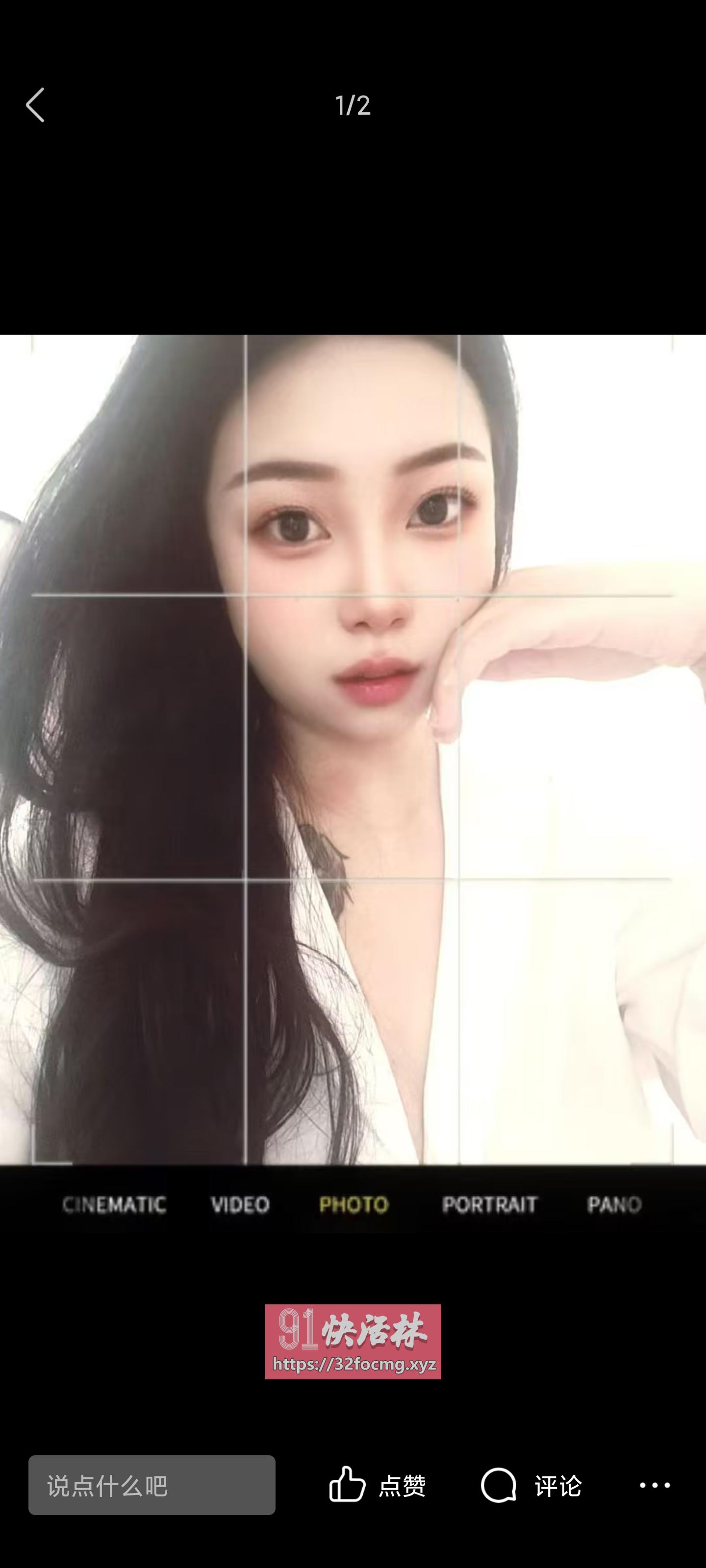
Task: Select PANO mode
Action: point(614,1203)
